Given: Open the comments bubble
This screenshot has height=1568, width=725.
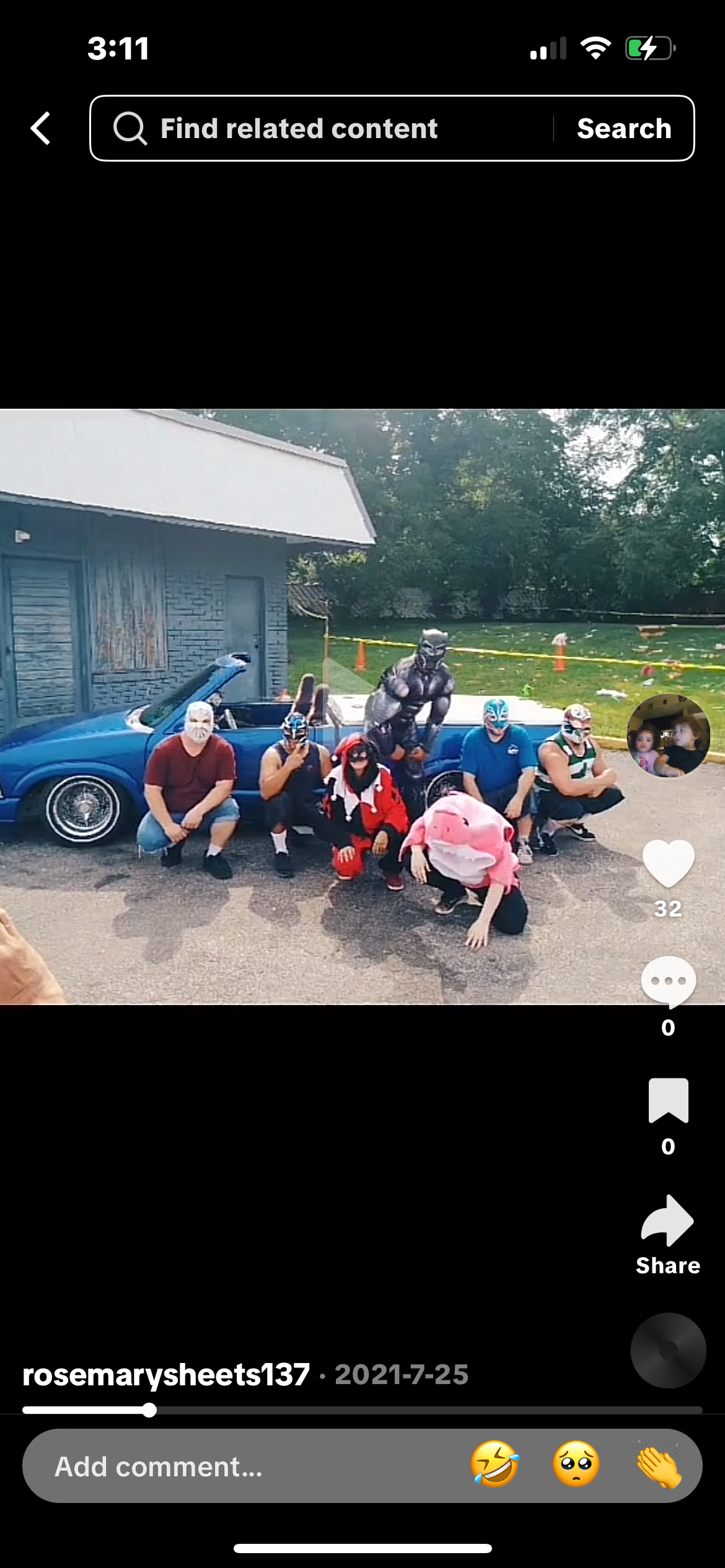Looking at the screenshot, I should pyautogui.click(x=668, y=982).
